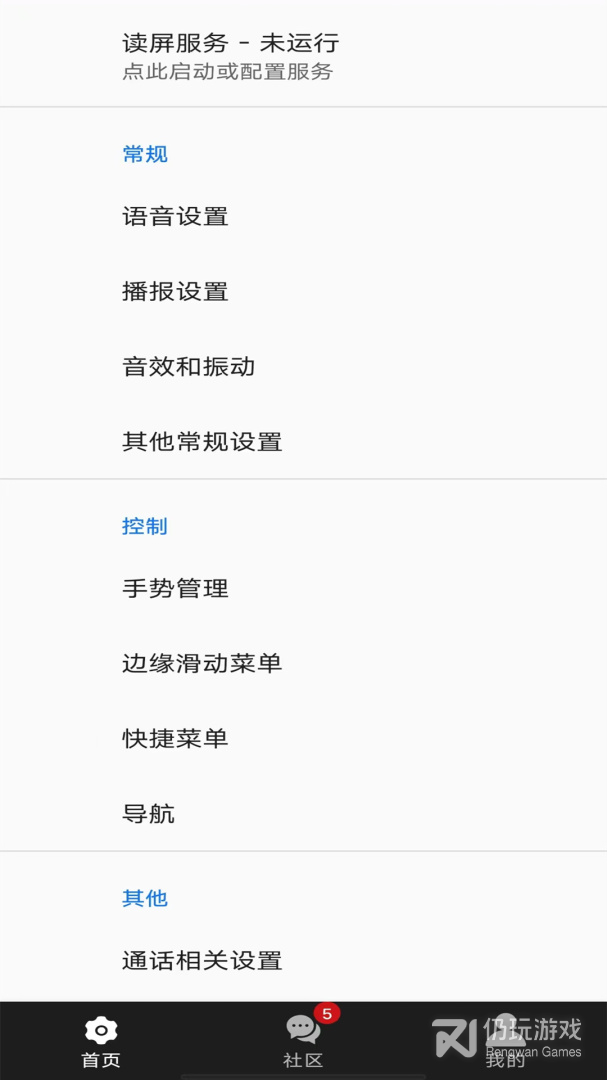Open 快捷菜单 settings
Image resolution: width=607 pixels, height=1080 pixels.
click(175, 738)
